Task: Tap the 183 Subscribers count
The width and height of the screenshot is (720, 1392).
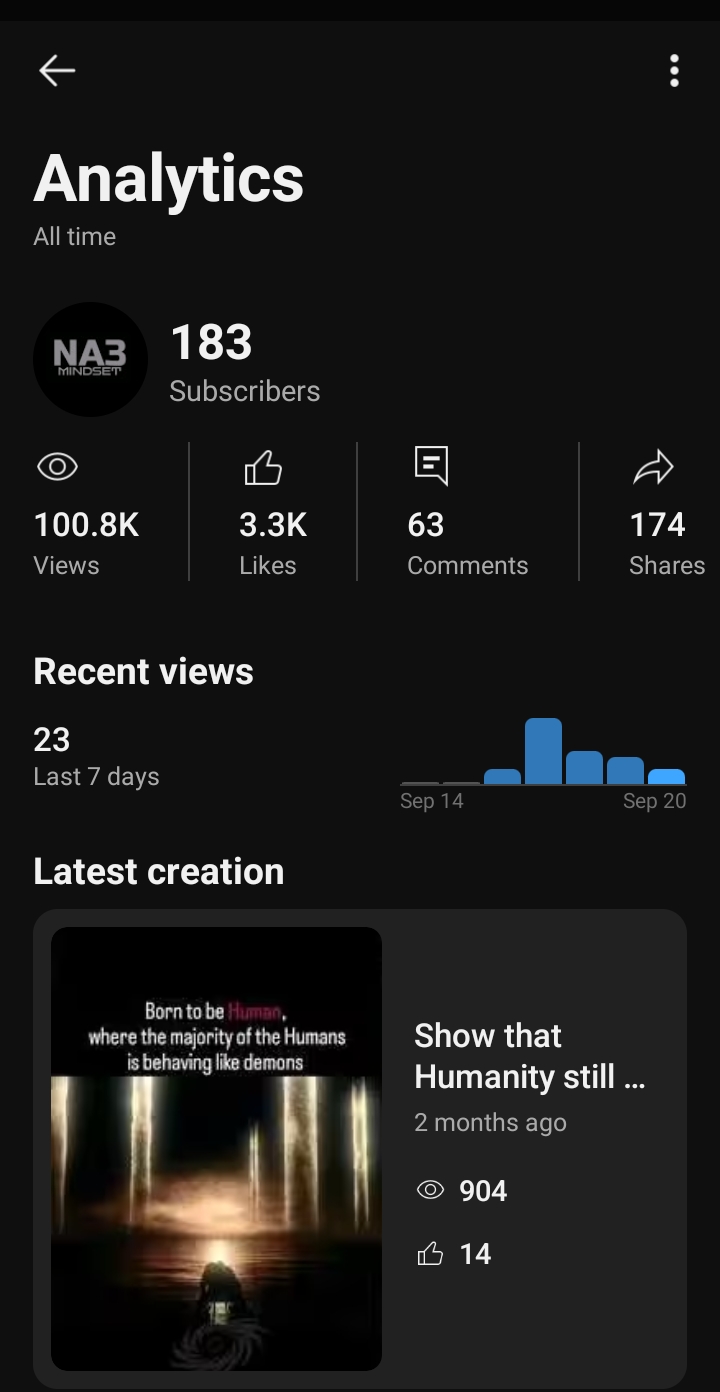Action: 244,362
